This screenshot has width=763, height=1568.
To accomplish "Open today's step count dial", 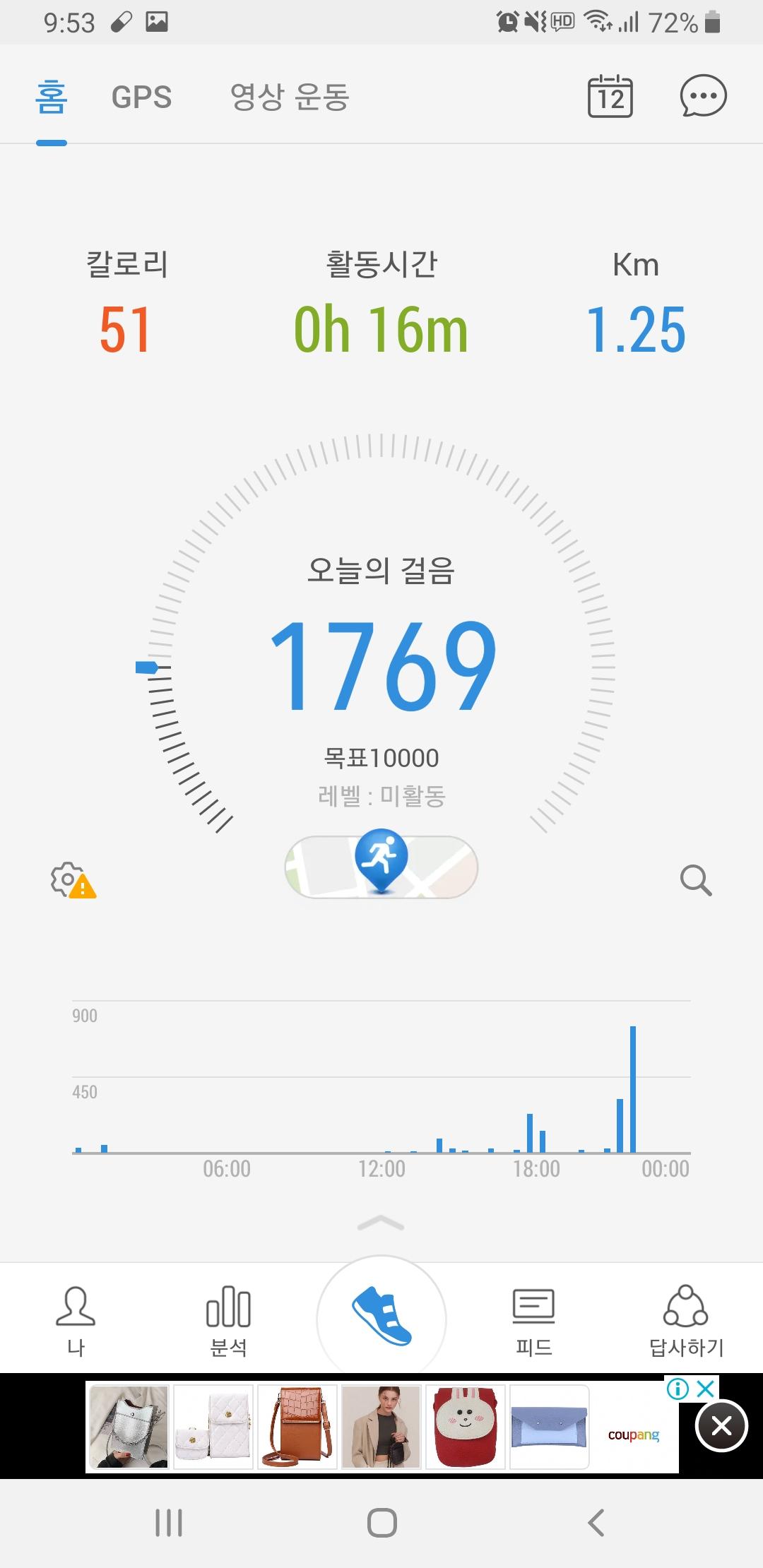I will 381,664.
